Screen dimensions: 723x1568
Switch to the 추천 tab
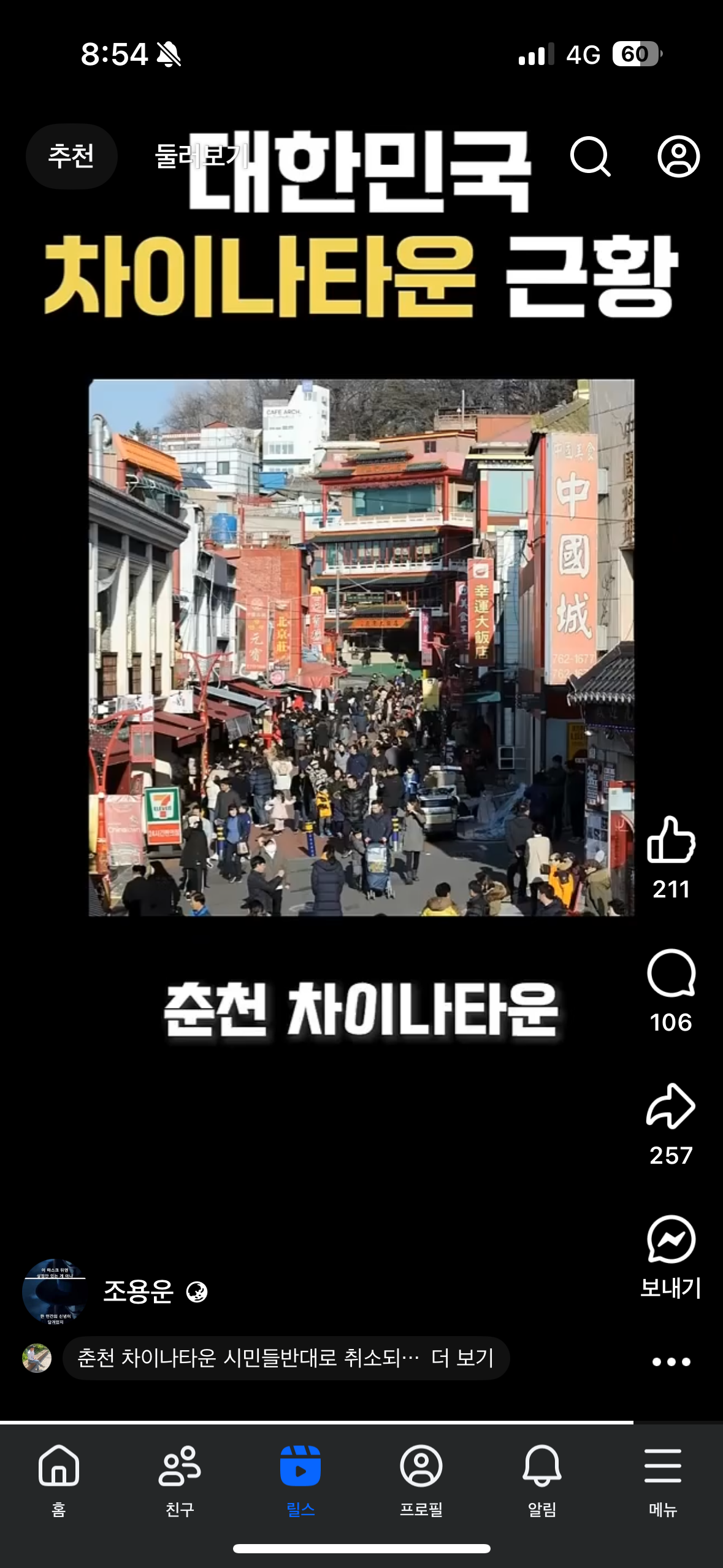point(71,156)
